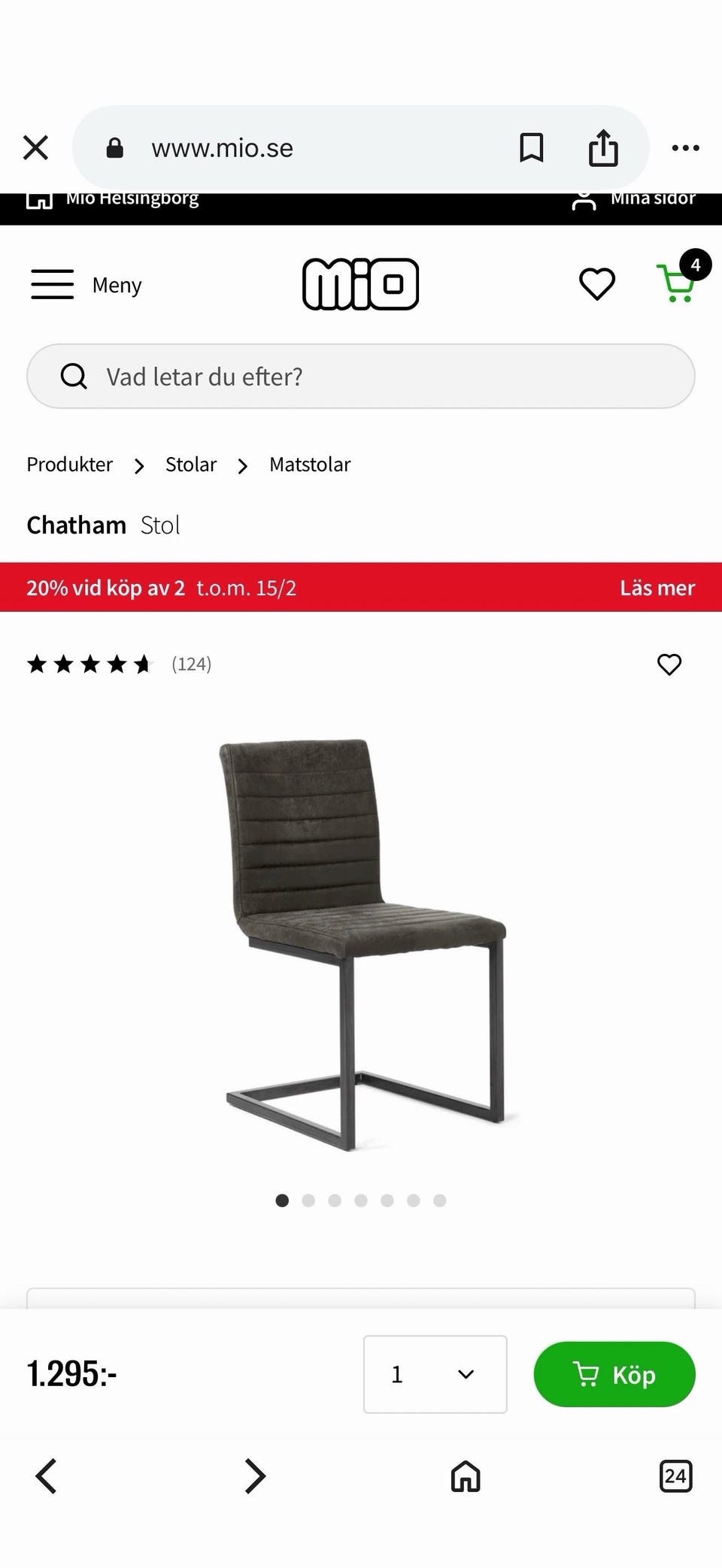Share the page using the share icon
The height and width of the screenshot is (1568, 722).
click(x=602, y=147)
